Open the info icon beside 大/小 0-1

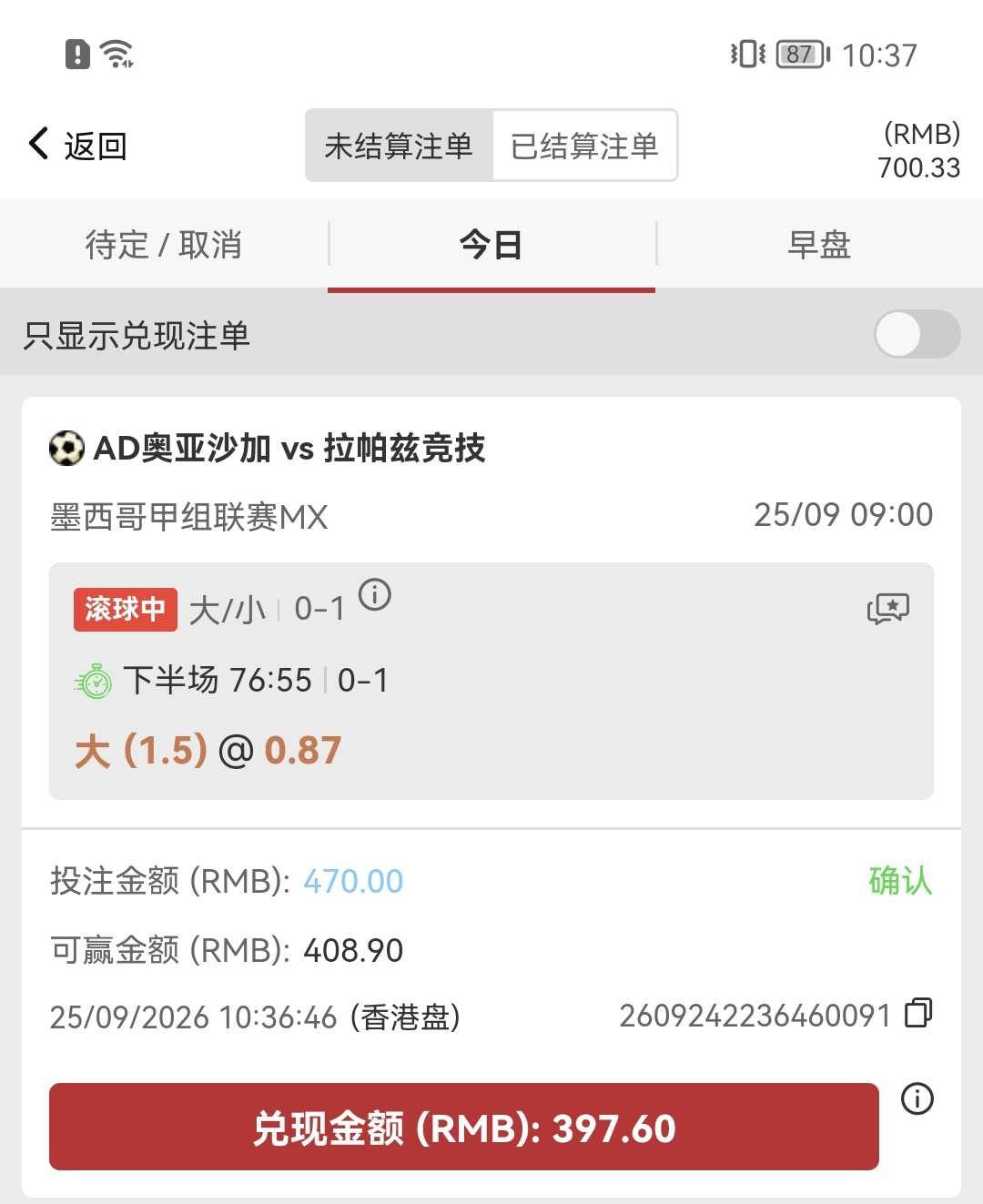375,594
